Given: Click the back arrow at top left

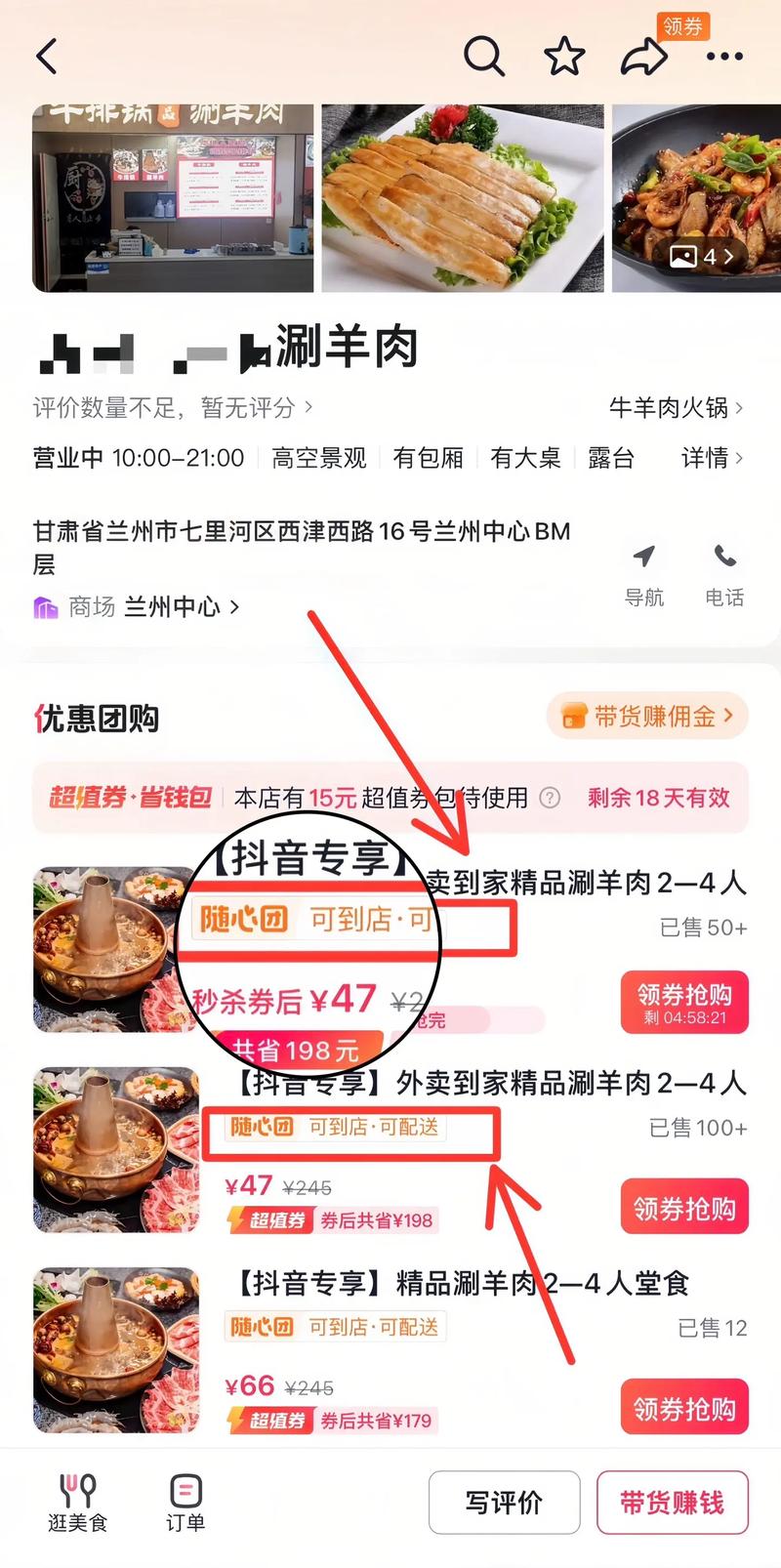Looking at the screenshot, I should (x=46, y=56).
